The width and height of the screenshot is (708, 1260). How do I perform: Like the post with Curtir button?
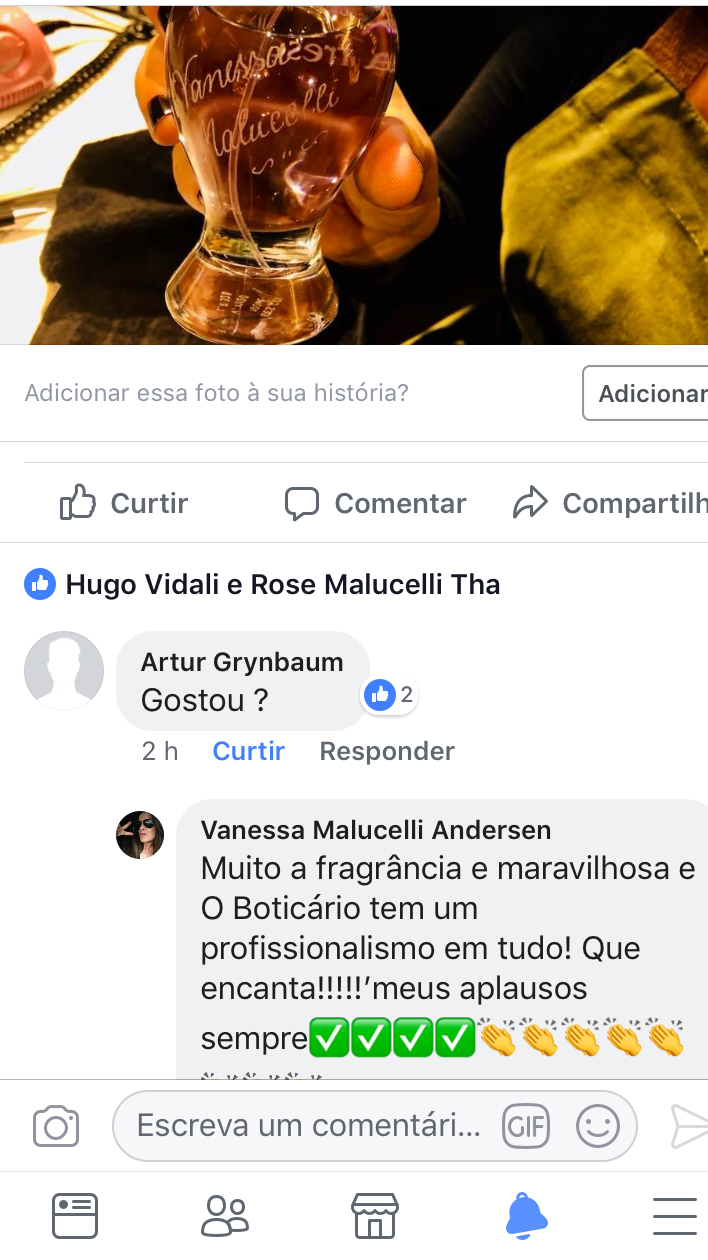pos(124,503)
